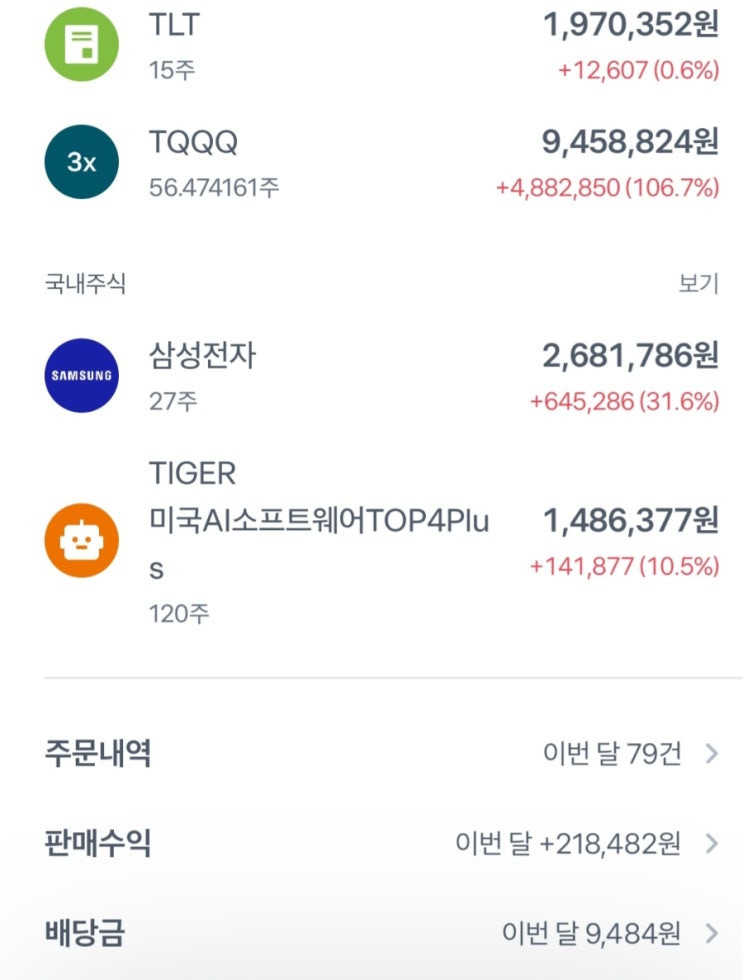View 판매수익 for this month
This screenshot has width=743, height=980.
tap(380, 844)
